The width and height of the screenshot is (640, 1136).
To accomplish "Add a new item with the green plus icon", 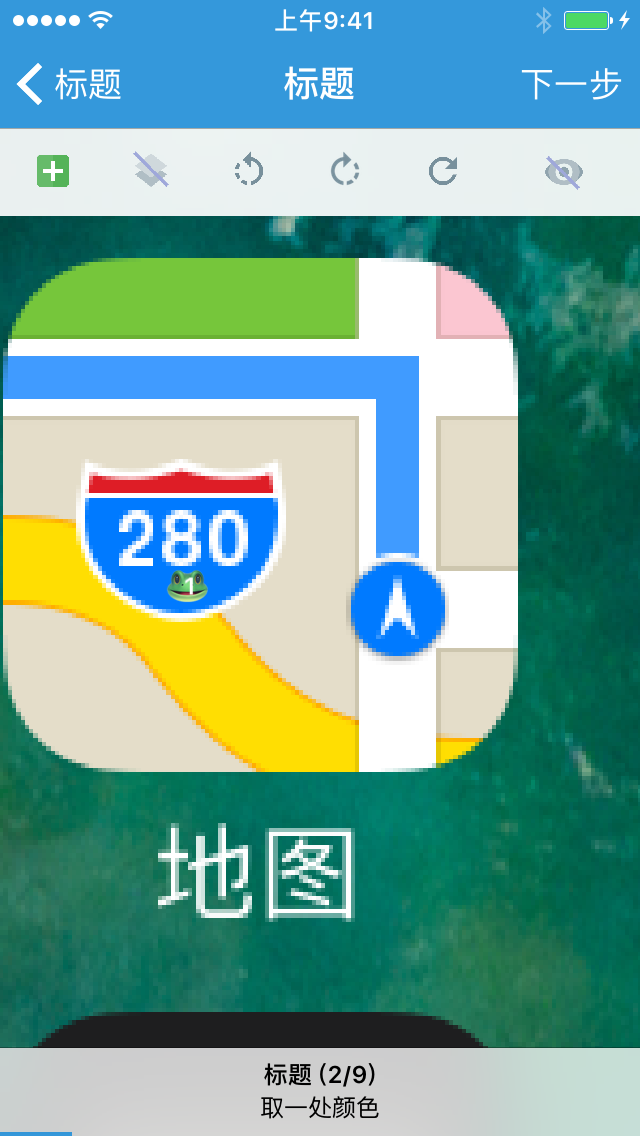I will 53,171.
